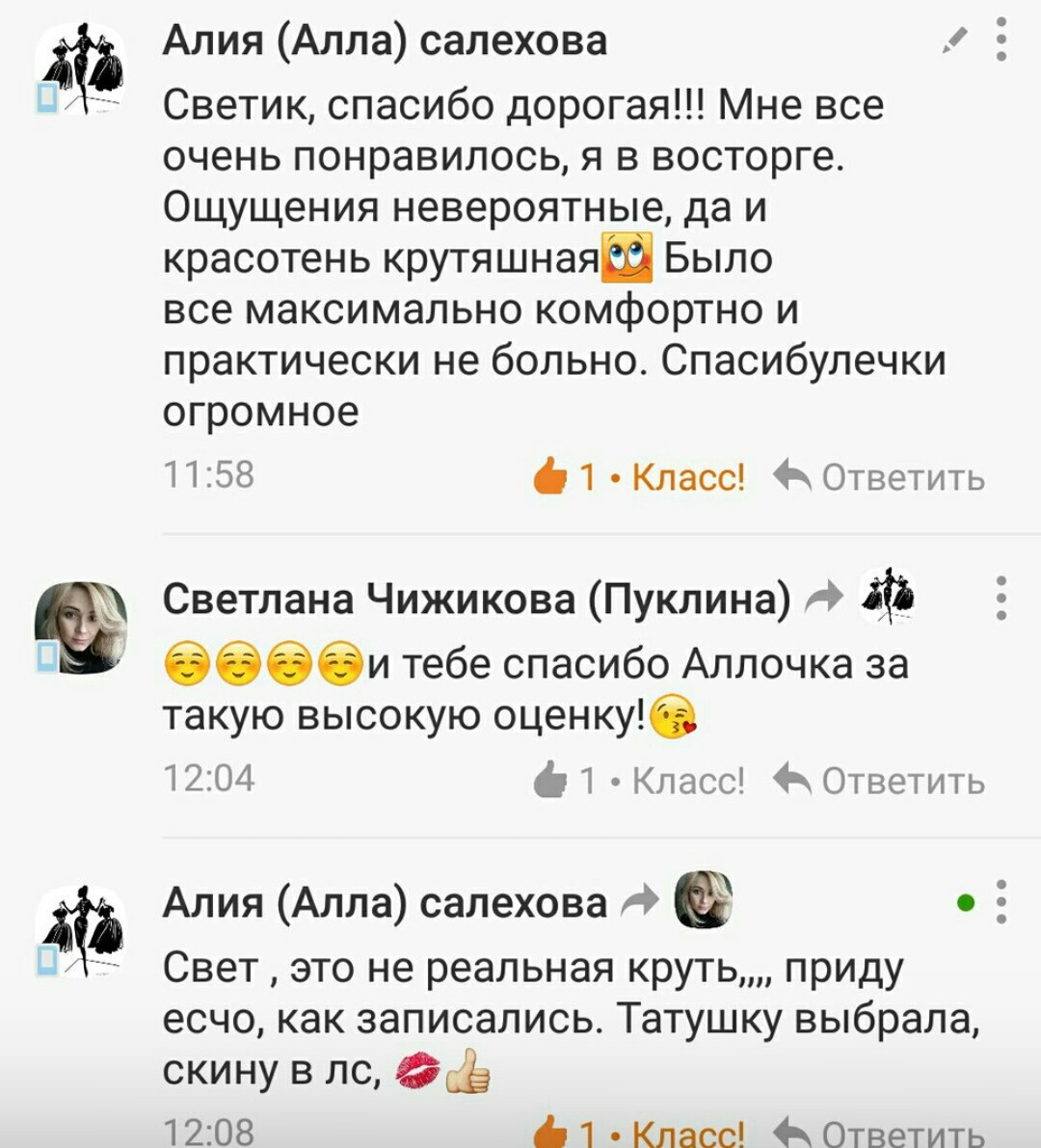This screenshot has width=1041, height=1148.
Task: Tap Класс! on the 11:58 comment
Action: pyautogui.click(x=641, y=477)
